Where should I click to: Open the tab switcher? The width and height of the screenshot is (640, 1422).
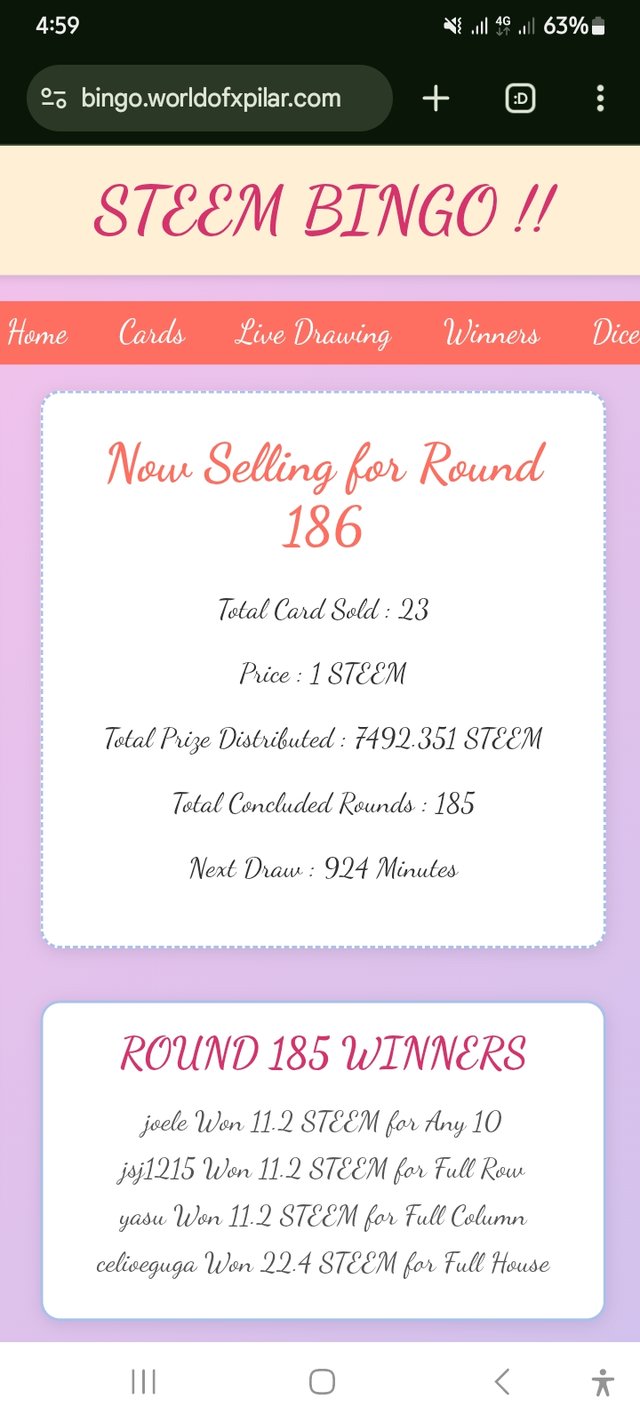coord(521,98)
